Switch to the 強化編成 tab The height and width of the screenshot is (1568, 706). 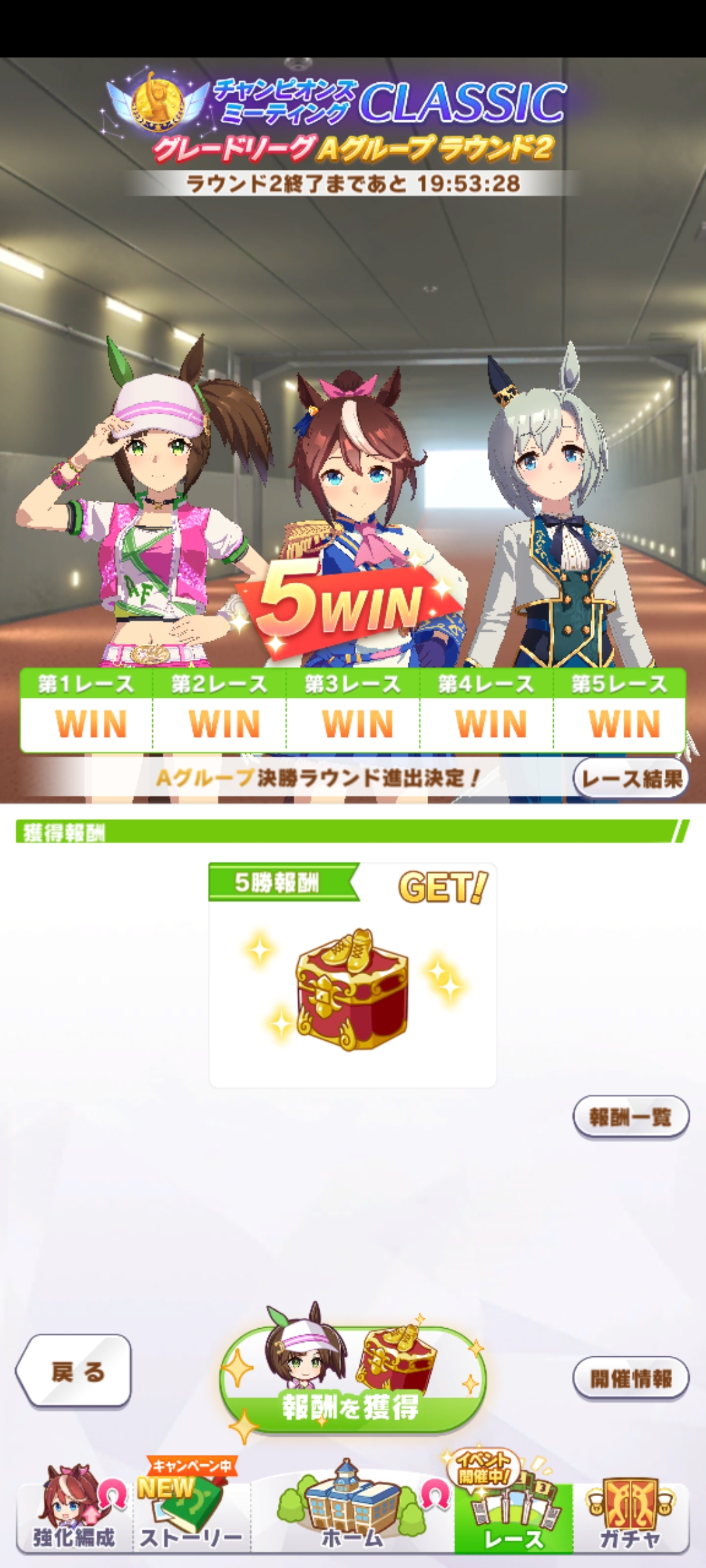click(74, 1516)
